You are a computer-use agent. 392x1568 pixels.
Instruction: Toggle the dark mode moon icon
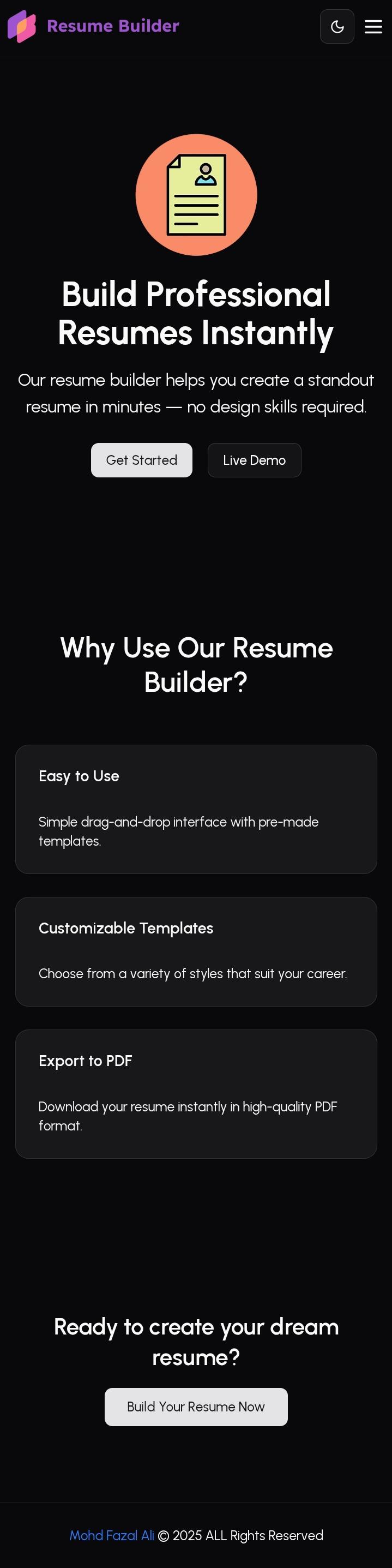[336, 26]
